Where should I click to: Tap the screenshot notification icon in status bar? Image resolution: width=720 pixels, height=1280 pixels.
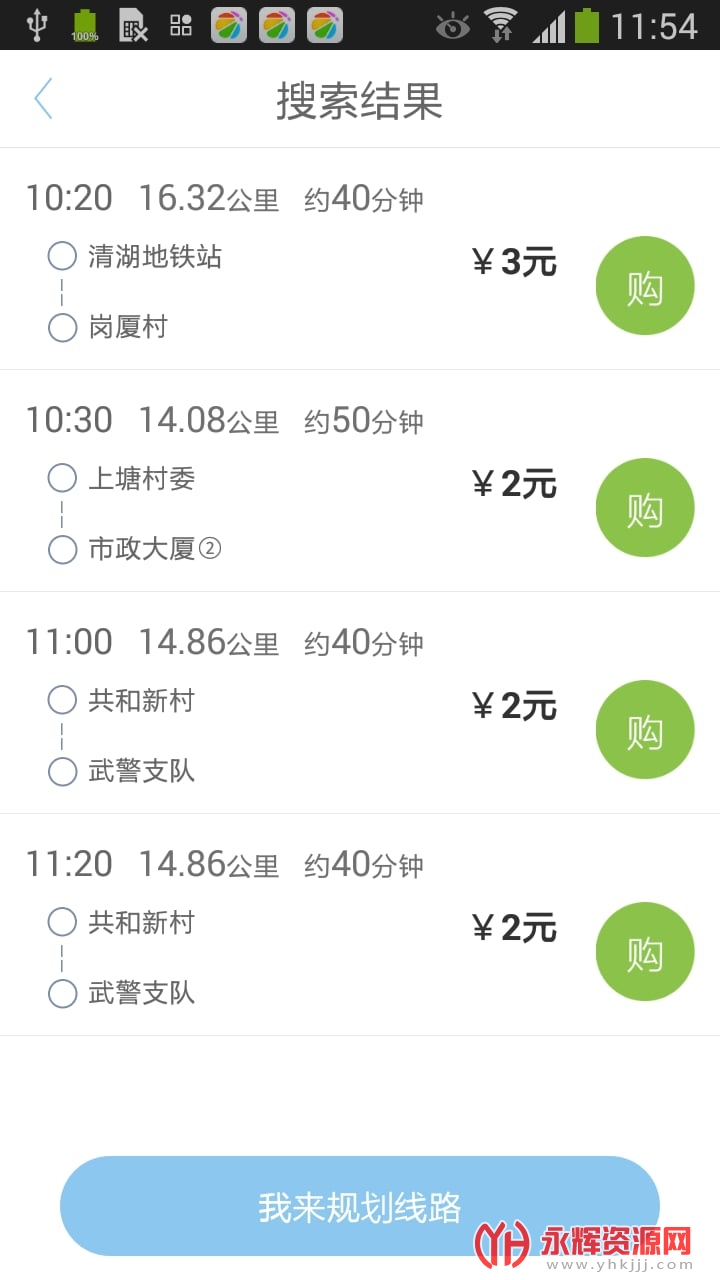coord(132,24)
